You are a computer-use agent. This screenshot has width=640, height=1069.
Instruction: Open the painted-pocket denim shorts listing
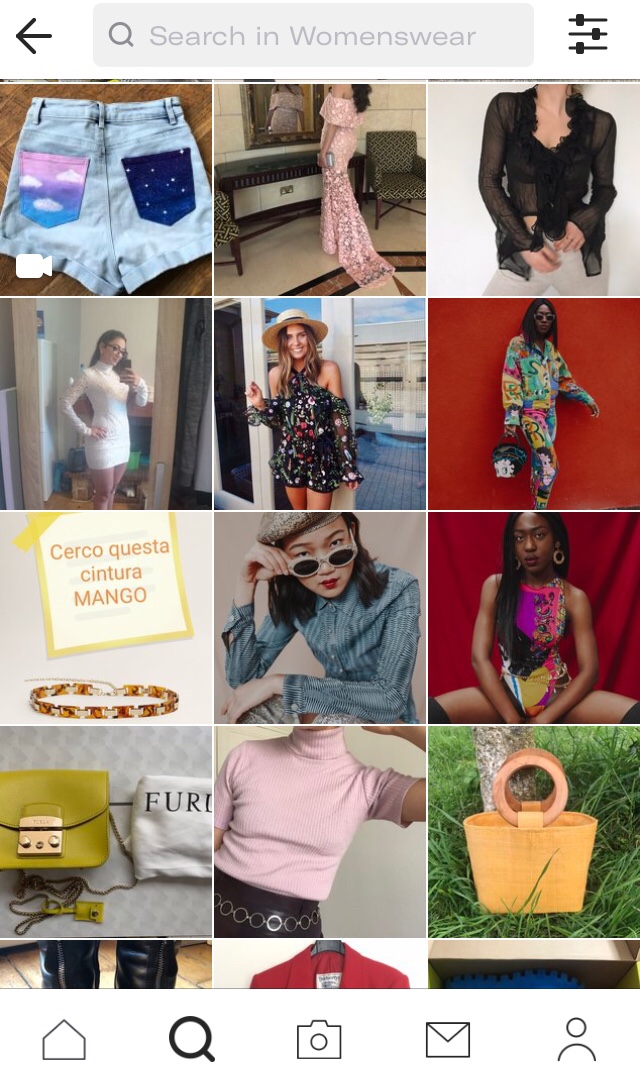[x=106, y=190]
